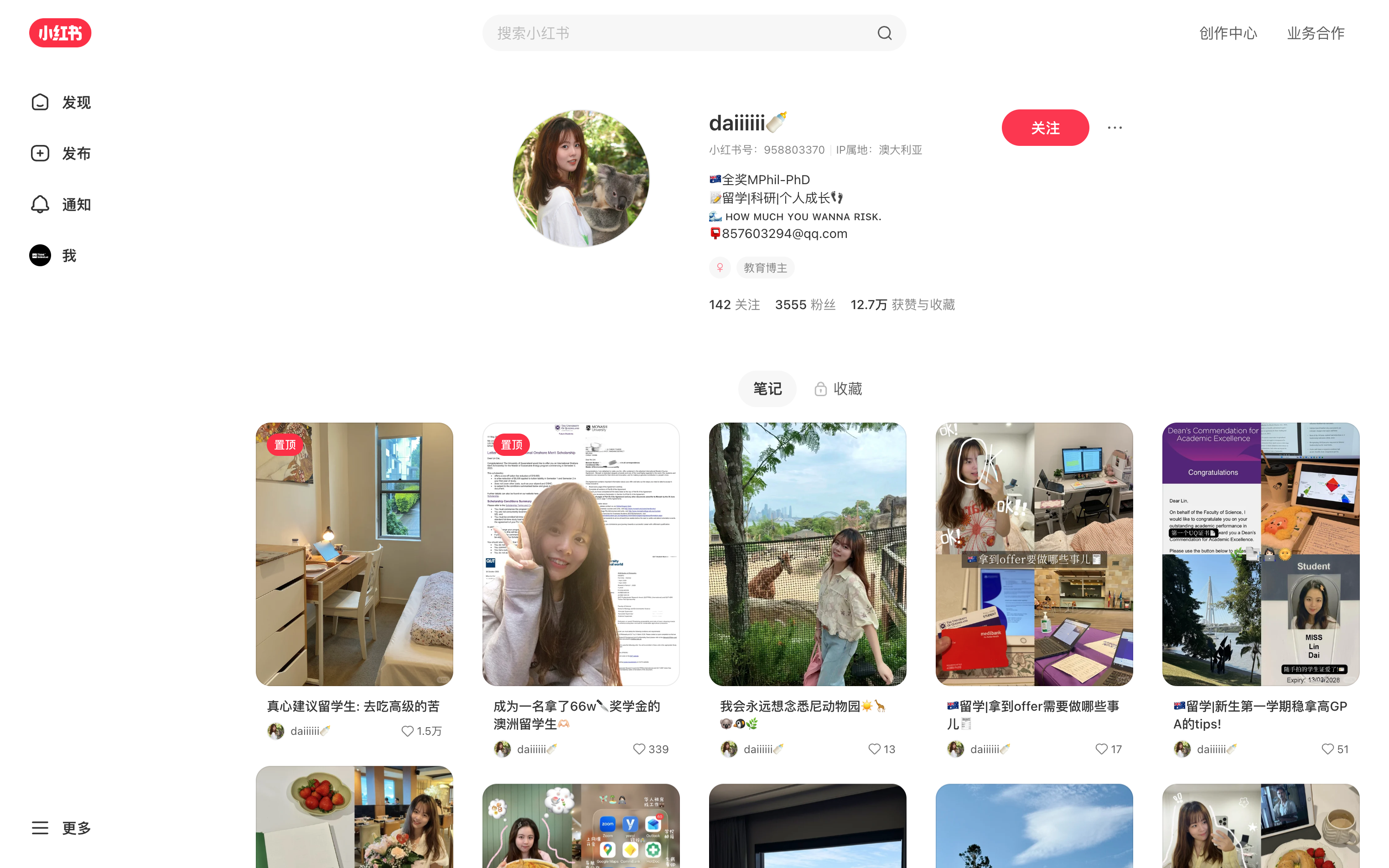Follow daiiiiii with 关注 button
Viewport: 1389px width, 868px height.
(1044, 128)
